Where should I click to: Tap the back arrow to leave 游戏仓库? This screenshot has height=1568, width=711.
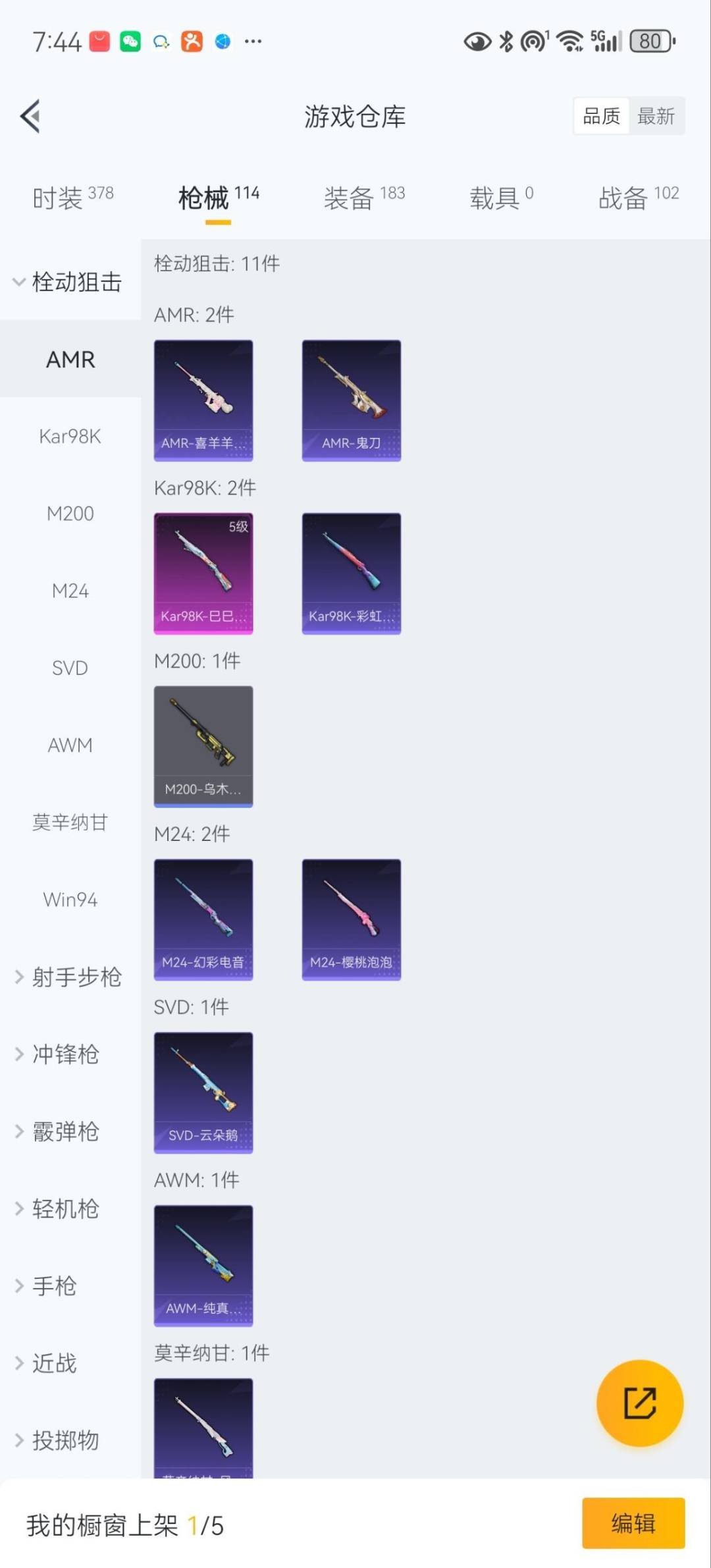pyautogui.click(x=30, y=116)
